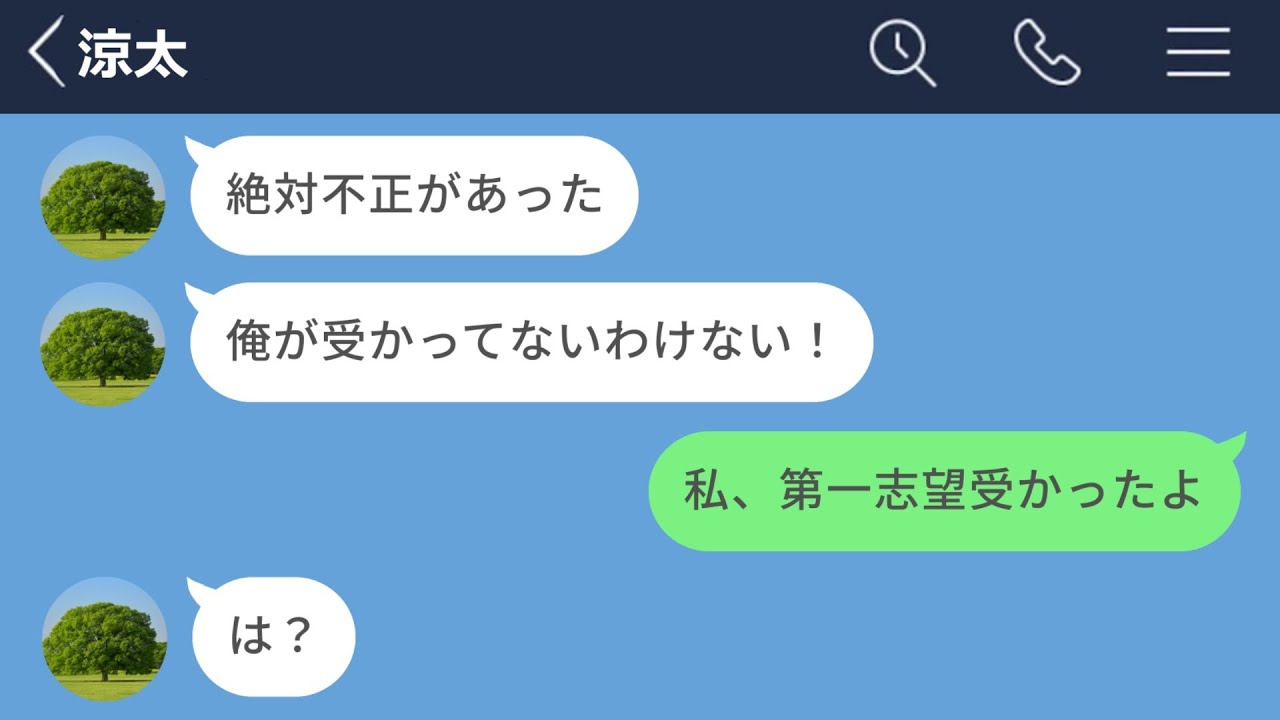Open the chat's hamburger menu
Screen dimensions: 1280x720
coord(1197,53)
